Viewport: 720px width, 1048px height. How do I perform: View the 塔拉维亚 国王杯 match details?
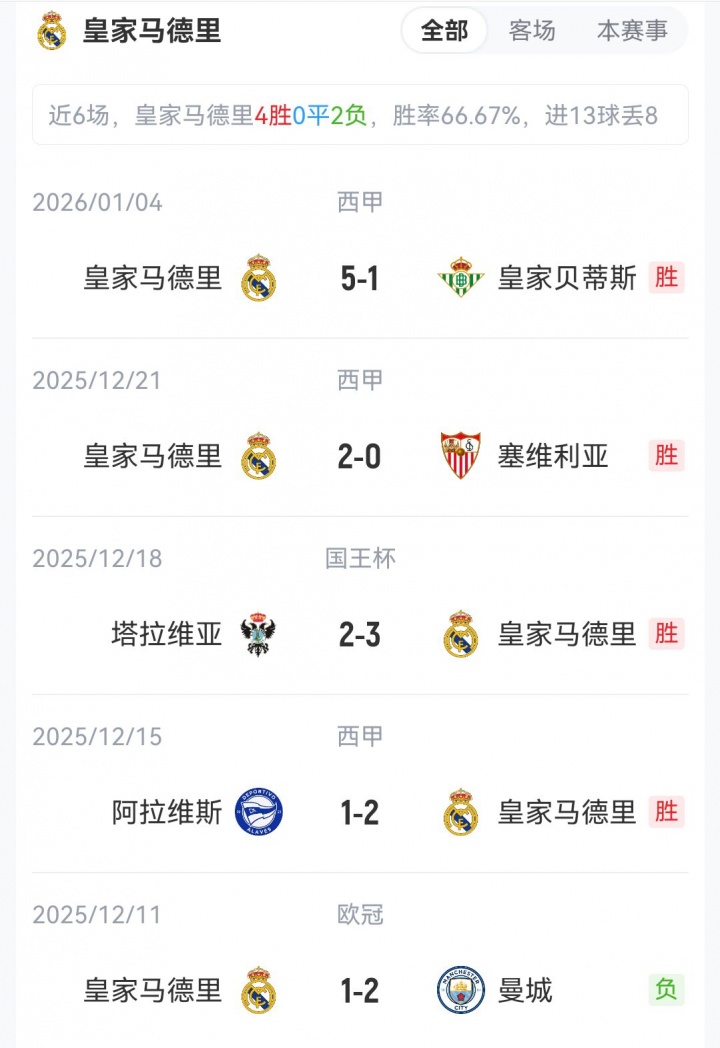[360, 634]
